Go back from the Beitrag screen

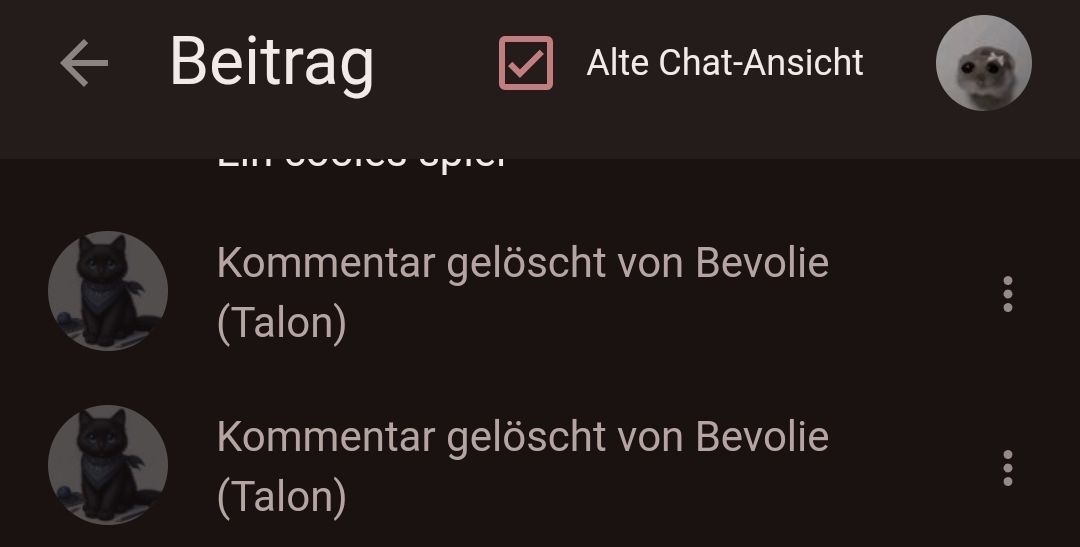(x=84, y=64)
